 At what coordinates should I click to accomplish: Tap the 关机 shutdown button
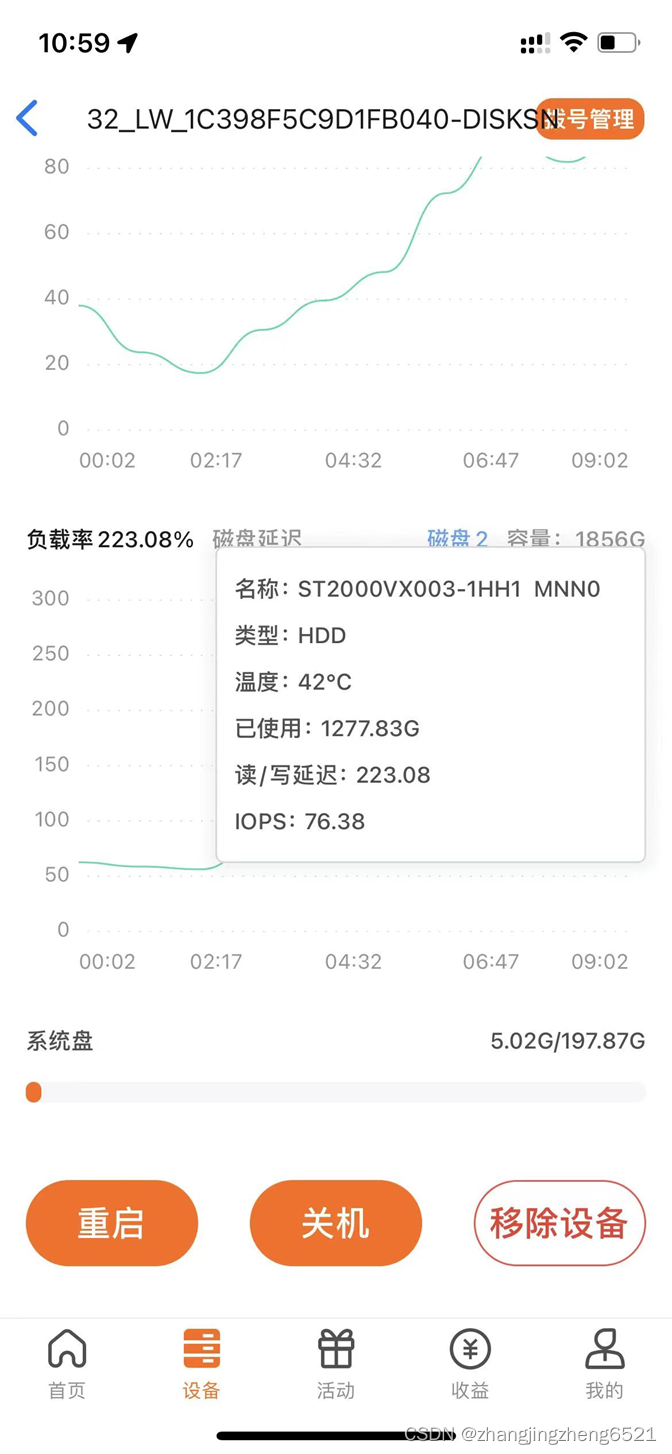[336, 1223]
